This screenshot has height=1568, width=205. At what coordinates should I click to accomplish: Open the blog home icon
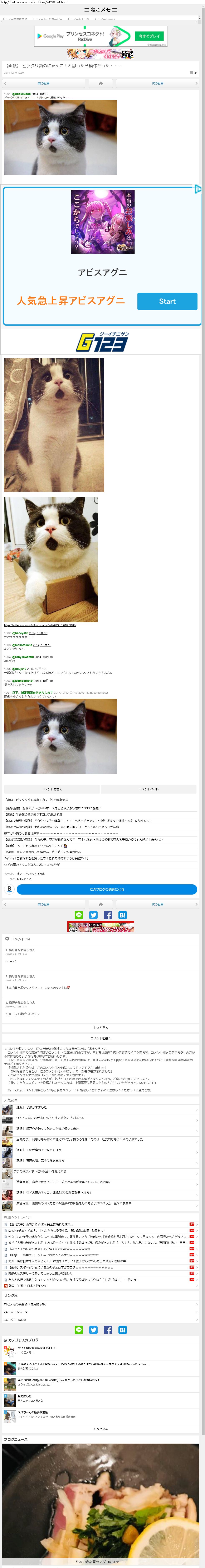click(101, 83)
